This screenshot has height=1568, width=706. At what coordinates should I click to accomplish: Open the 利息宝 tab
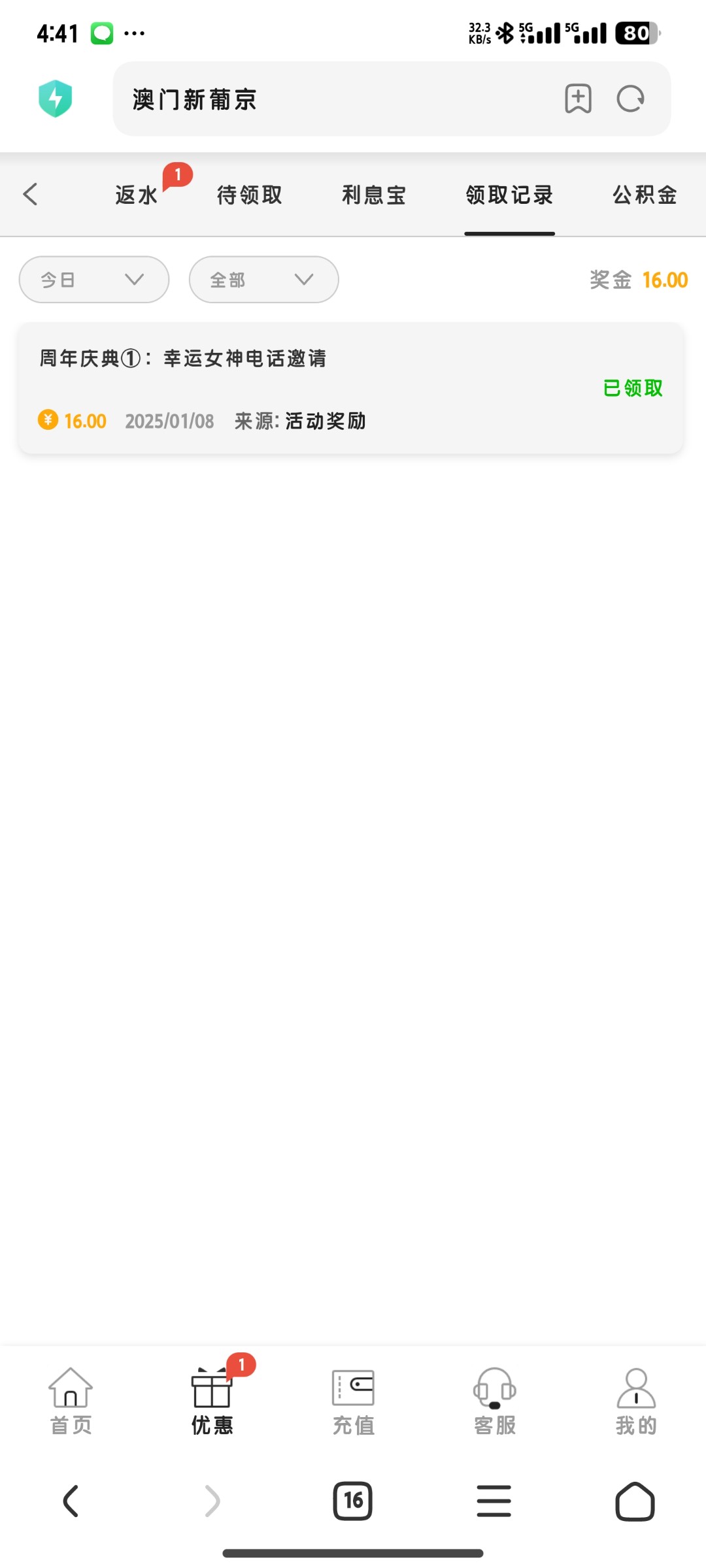coord(374,195)
